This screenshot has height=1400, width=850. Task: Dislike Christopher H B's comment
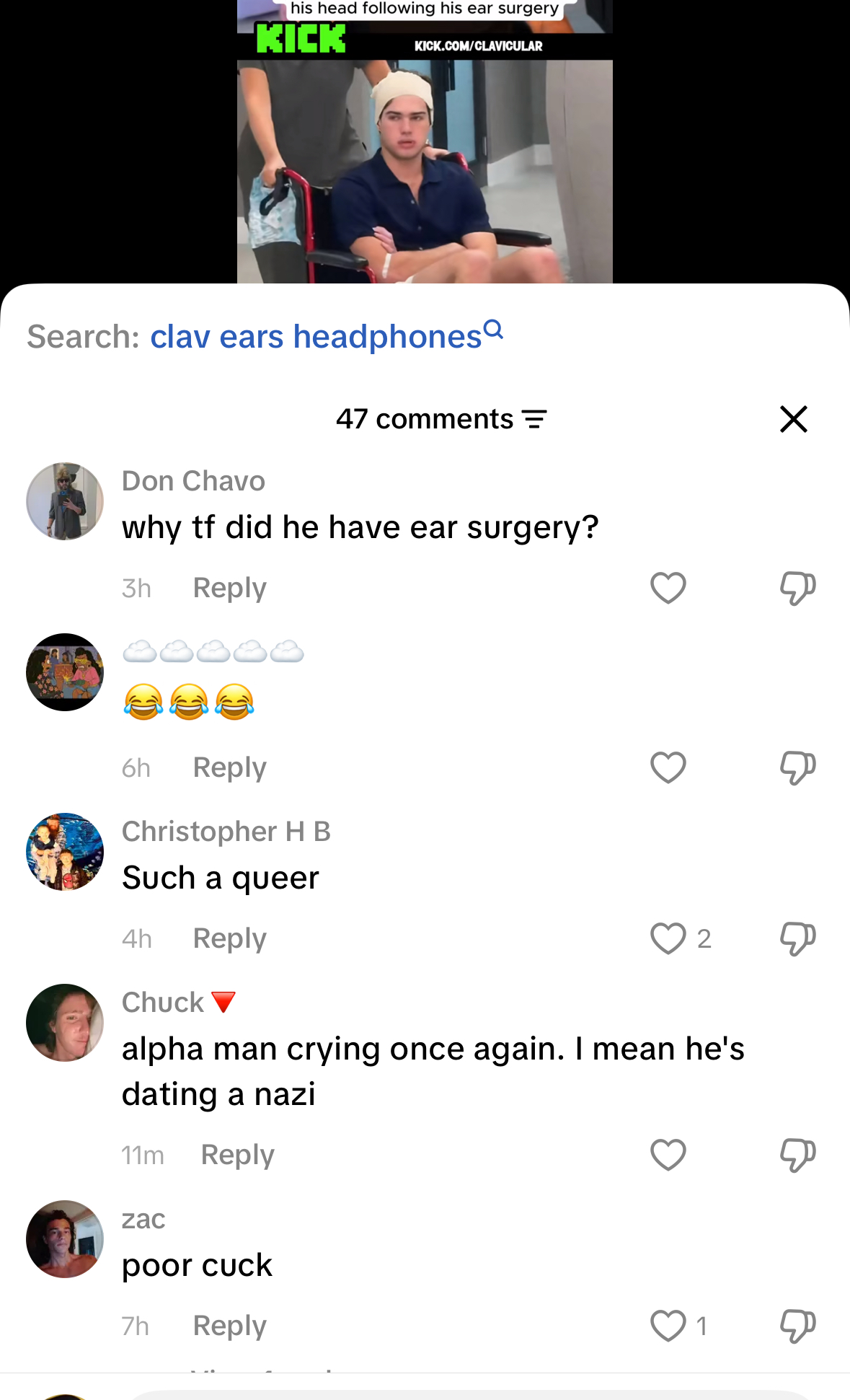[797, 938]
